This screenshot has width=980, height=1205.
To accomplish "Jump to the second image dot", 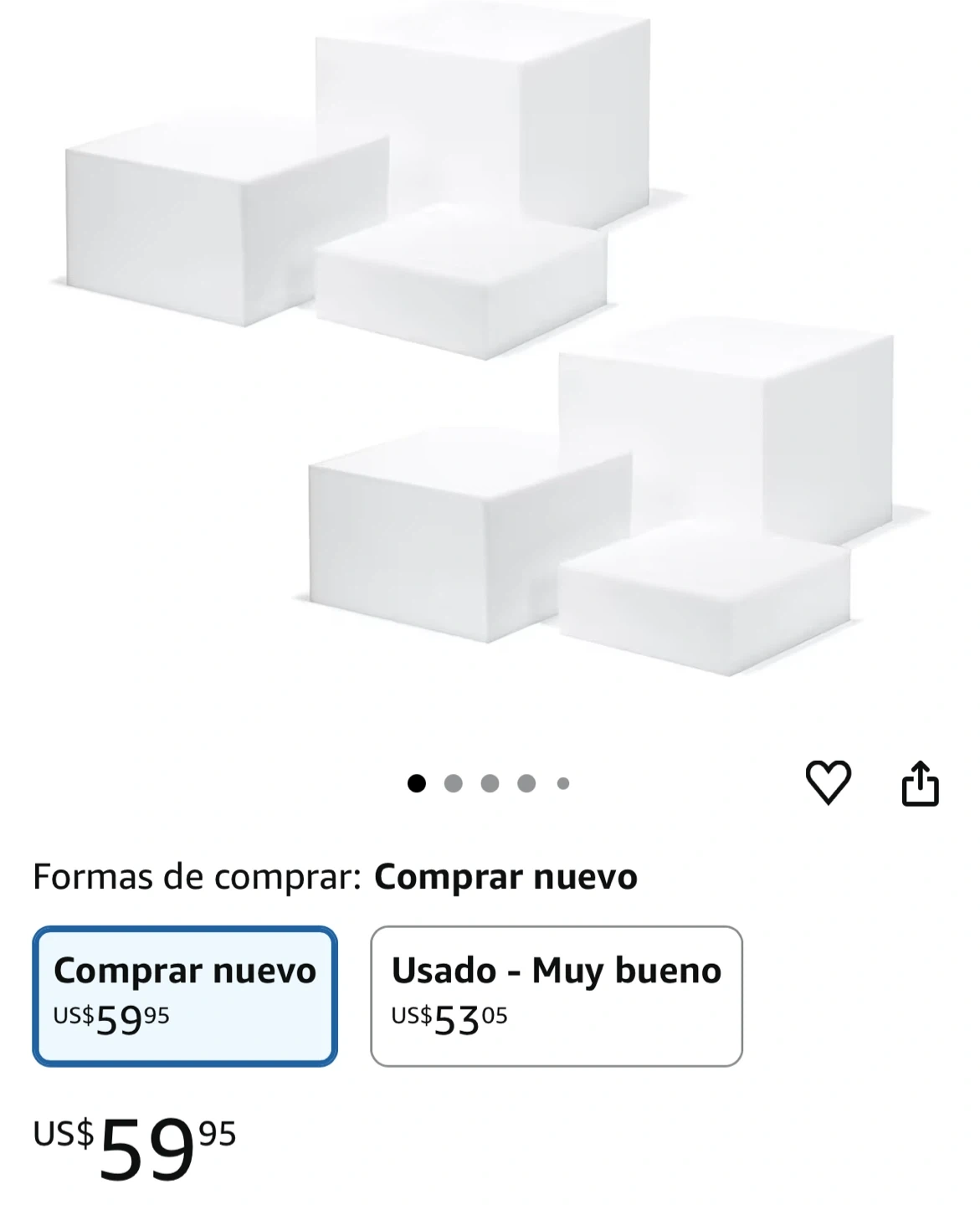I will click(x=453, y=783).
